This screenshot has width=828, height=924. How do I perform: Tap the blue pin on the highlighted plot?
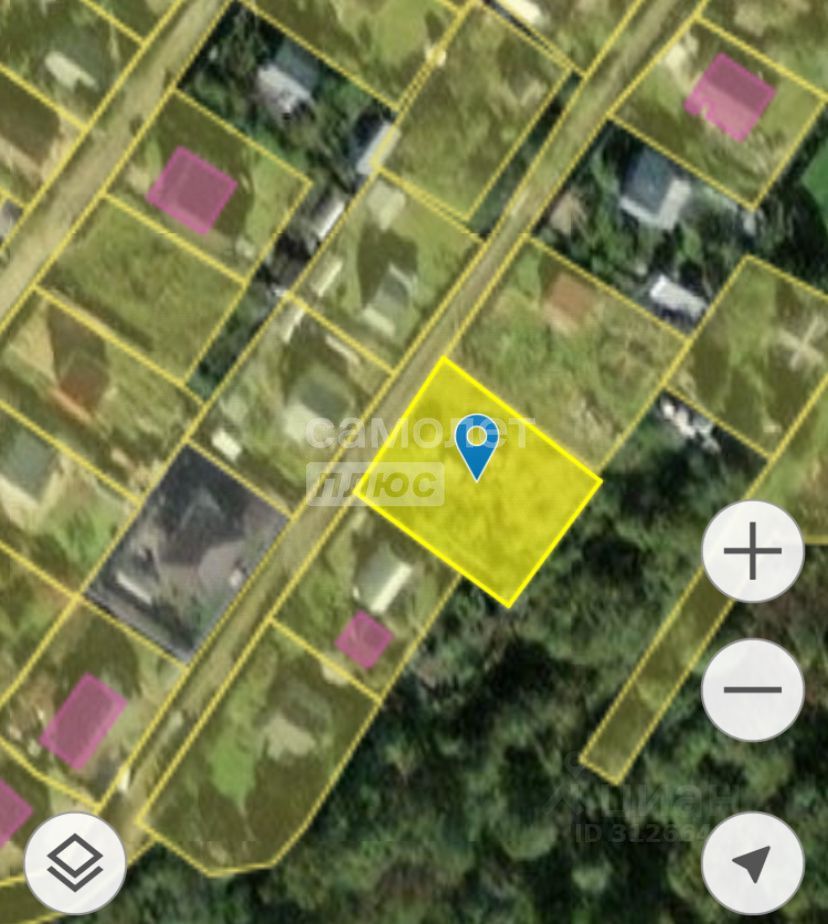click(x=477, y=443)
